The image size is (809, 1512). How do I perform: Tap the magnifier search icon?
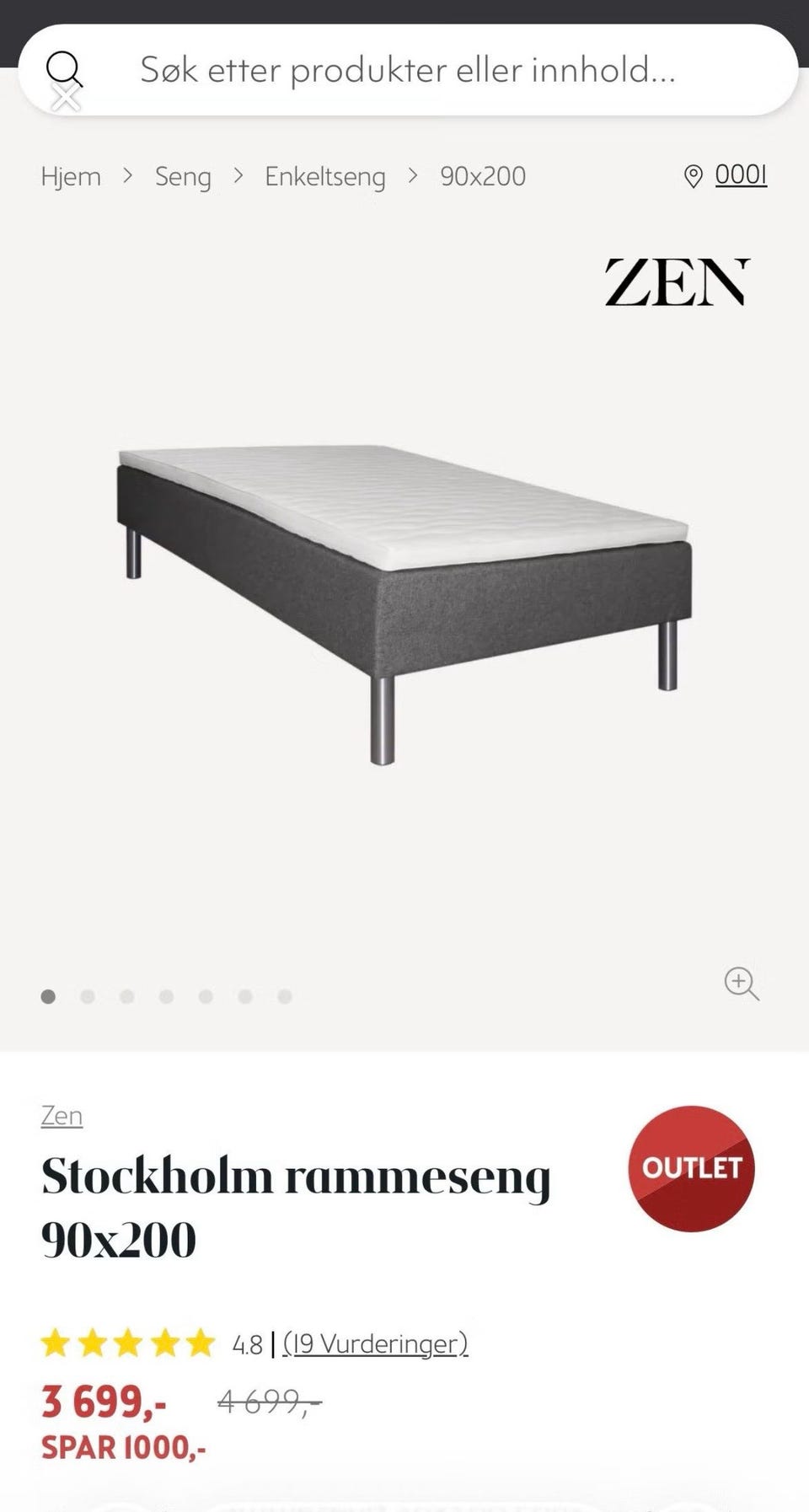(x=63, y=70)
